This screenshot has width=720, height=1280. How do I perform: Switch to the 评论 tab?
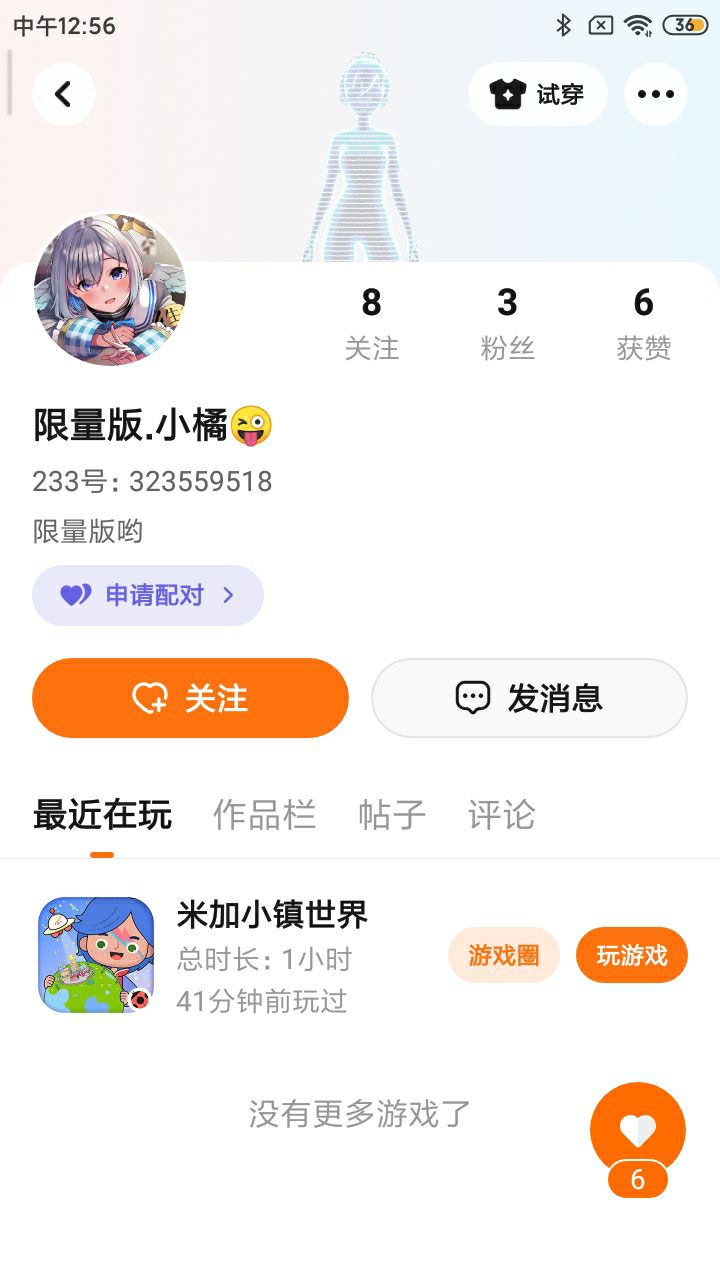pos(501,815)
